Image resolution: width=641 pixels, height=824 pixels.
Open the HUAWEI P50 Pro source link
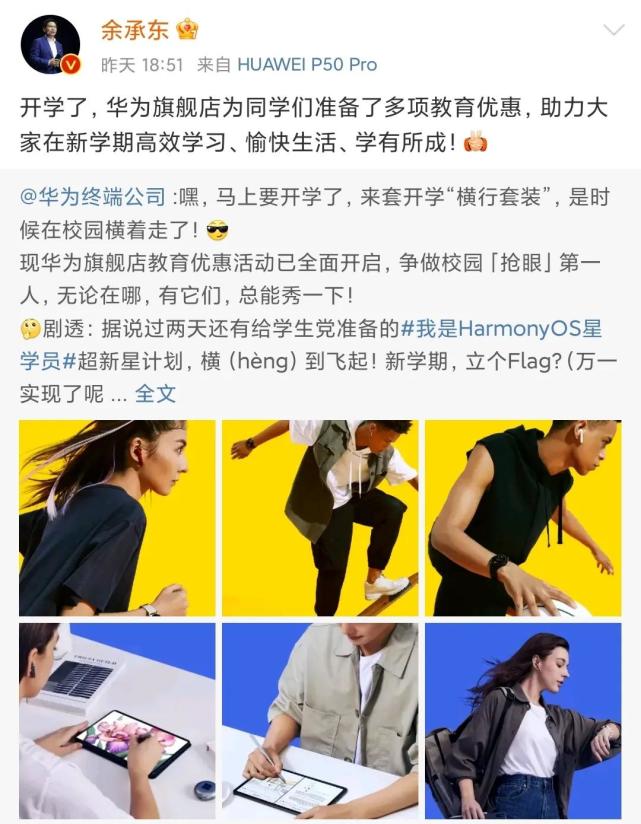click(x=306, y=65)
